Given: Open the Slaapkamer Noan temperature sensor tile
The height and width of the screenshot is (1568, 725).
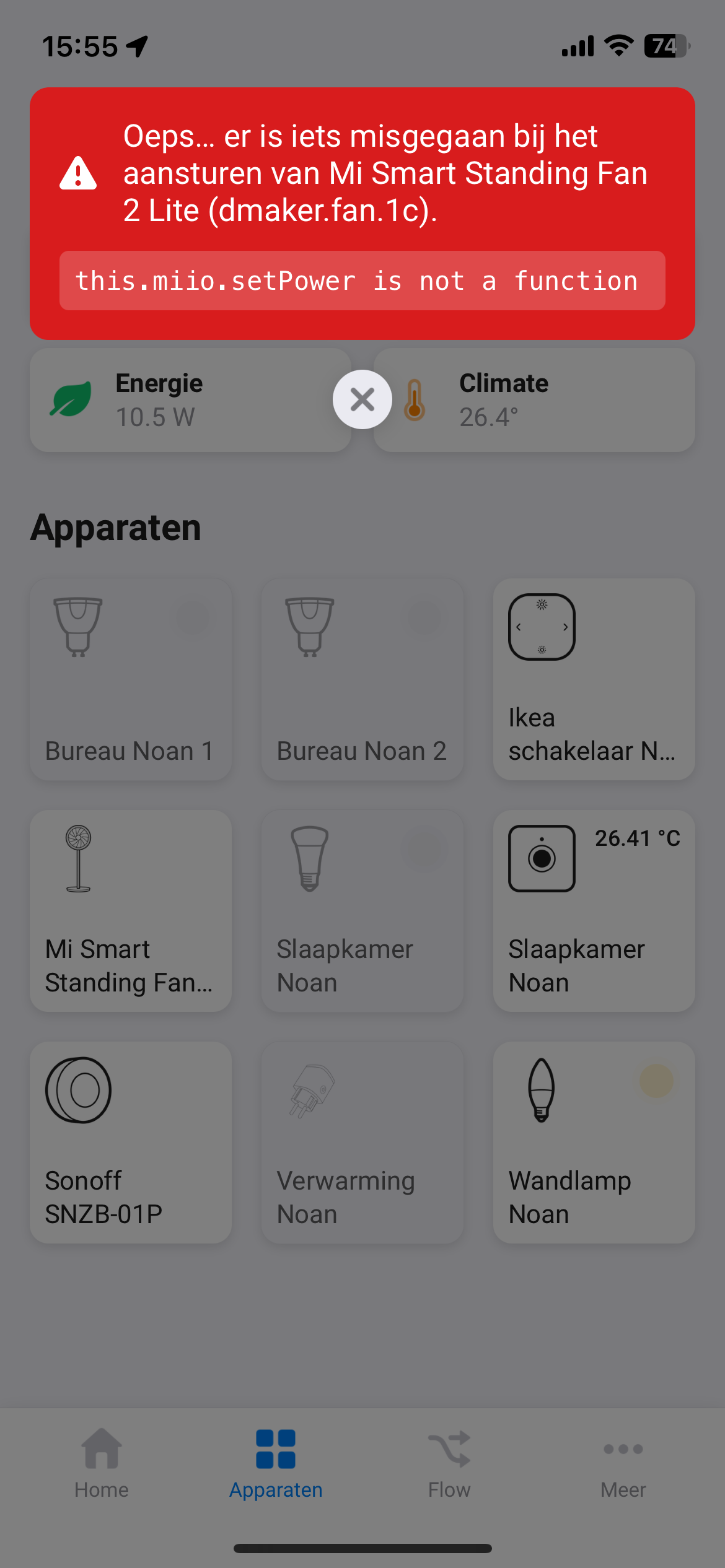Looking at the screenshot, I should [x=594, y=910].
